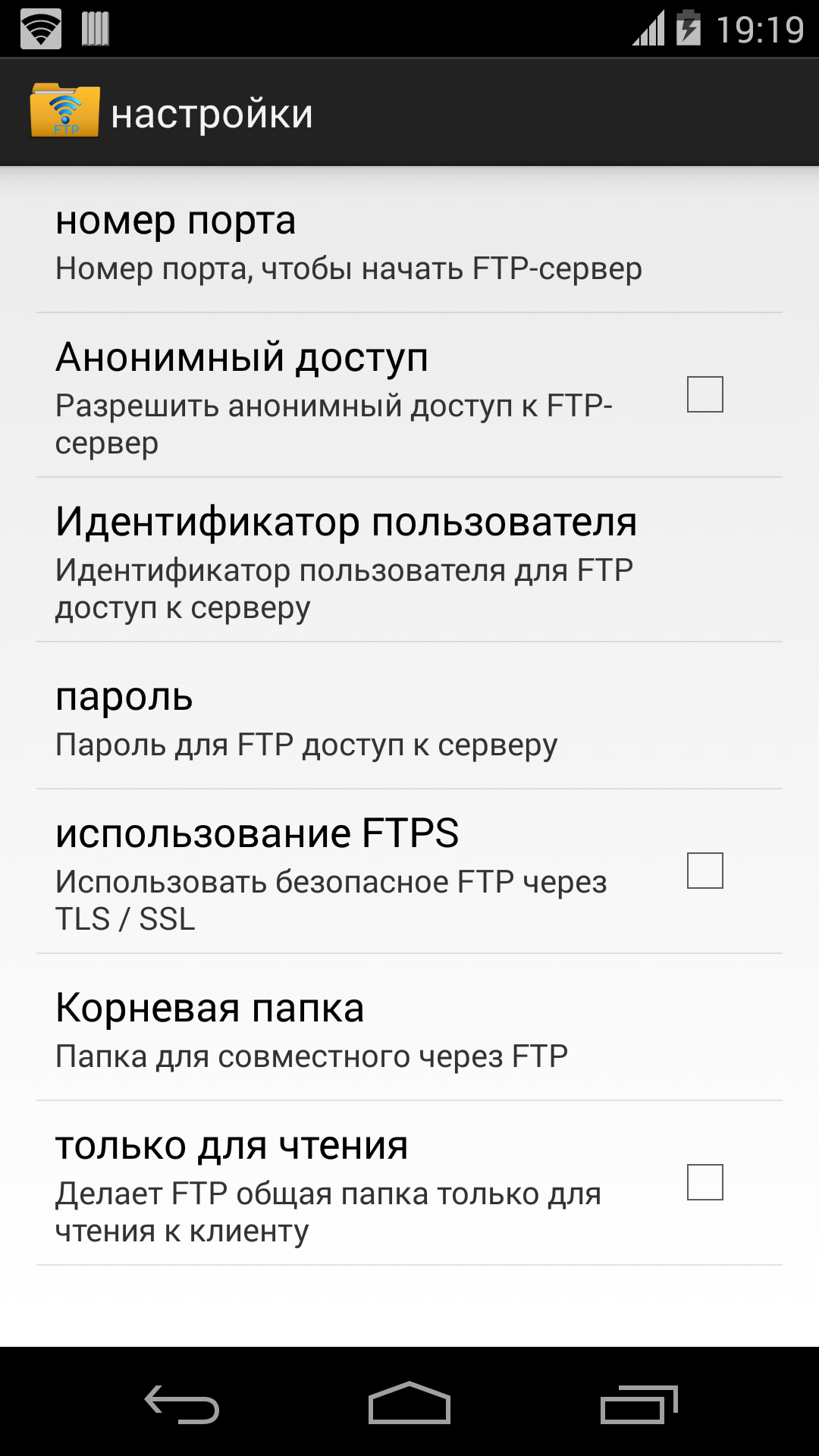Check the использование FTPS checkbox
Image resolution: width=819 pixels, height=1456 pixels.
(704, 871)
